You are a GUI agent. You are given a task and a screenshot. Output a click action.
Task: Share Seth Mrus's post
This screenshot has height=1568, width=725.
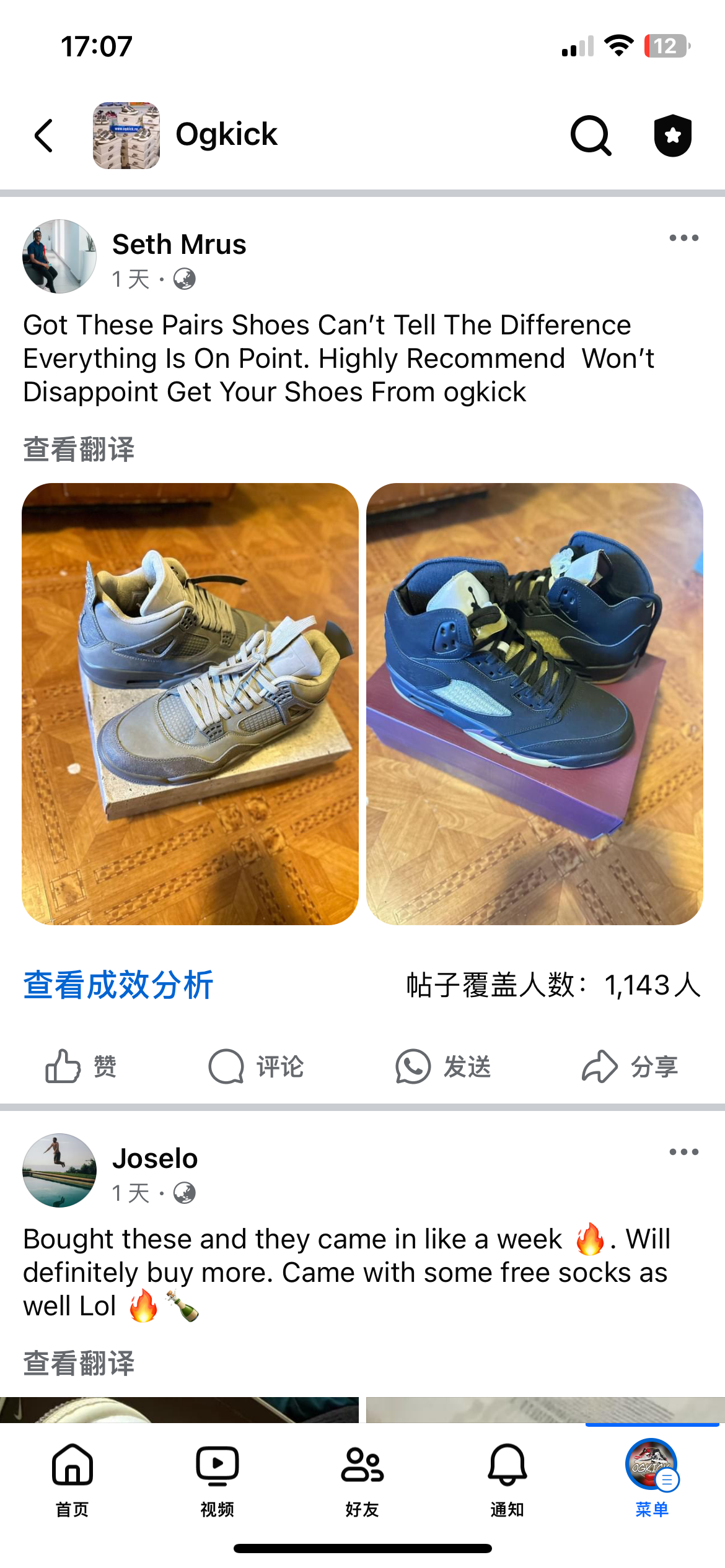click(x=630, y=1066)
